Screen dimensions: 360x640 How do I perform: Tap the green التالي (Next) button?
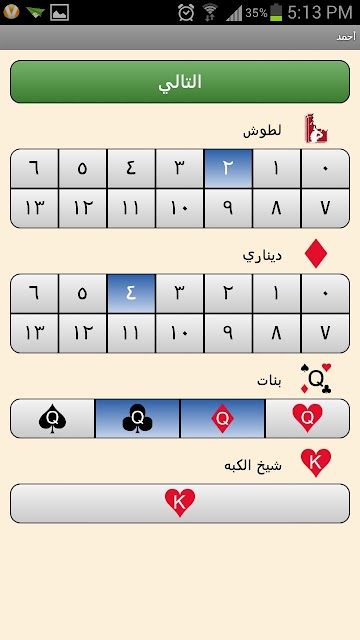tap(180, 82)
